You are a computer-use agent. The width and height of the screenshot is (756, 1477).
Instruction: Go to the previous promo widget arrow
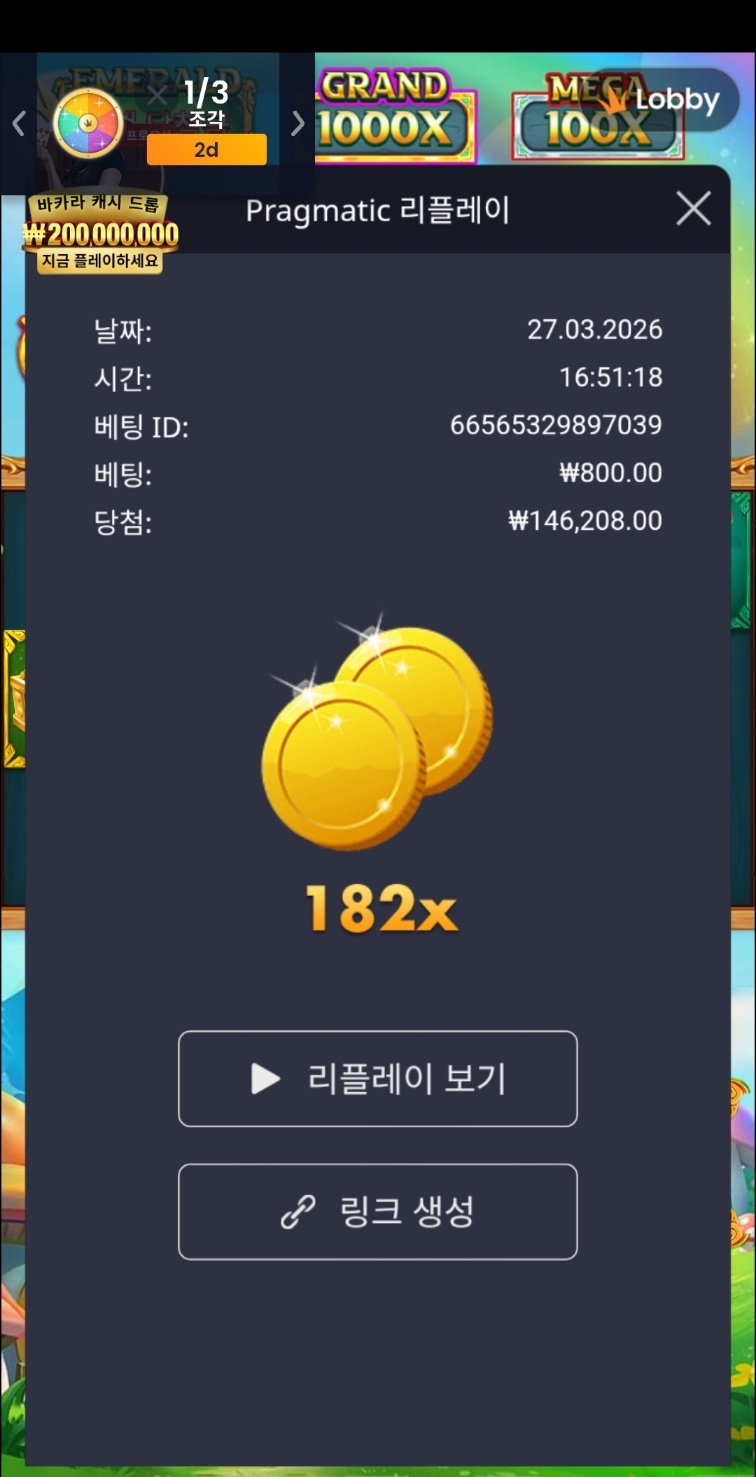[19, 123]
